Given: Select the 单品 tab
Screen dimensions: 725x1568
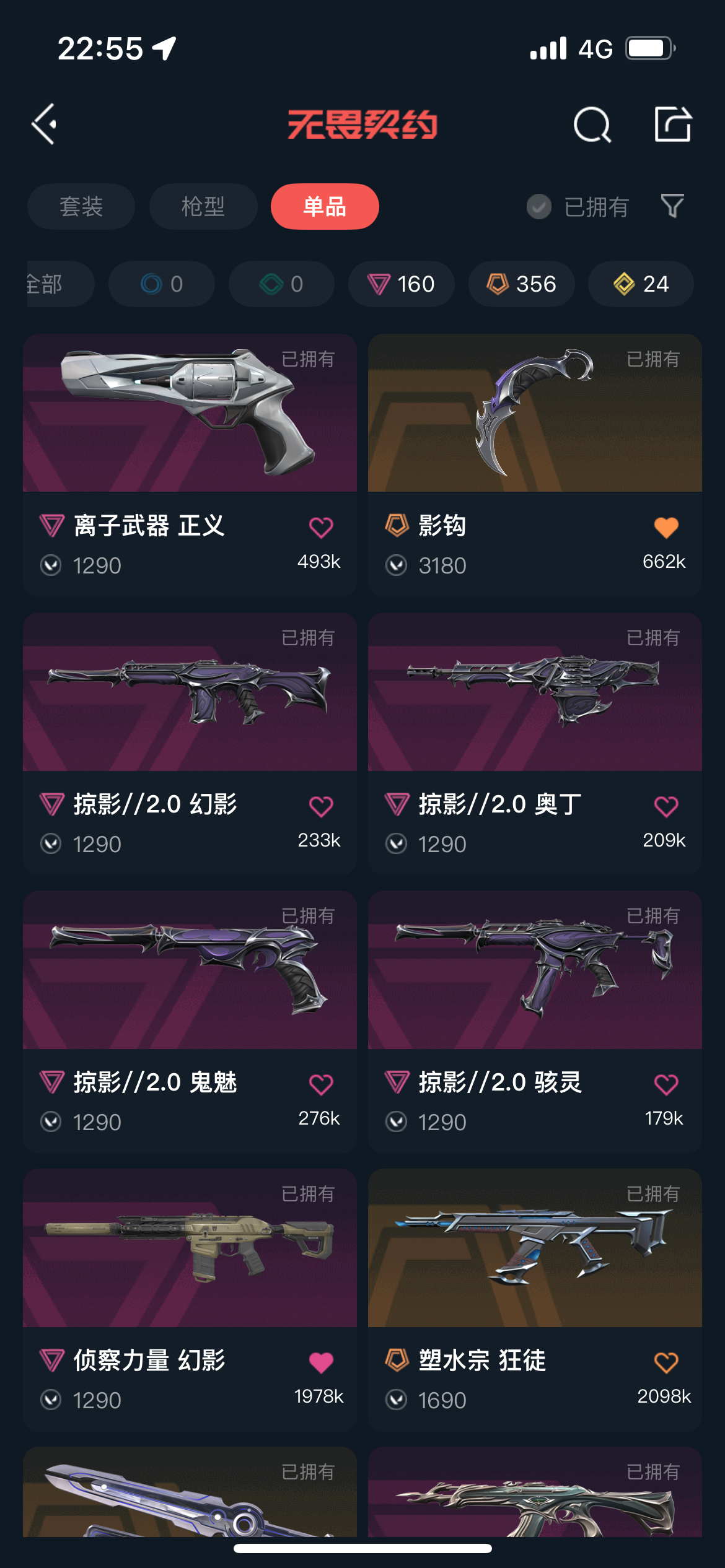Looking at the screenshot, I should (x=325, y=206).
